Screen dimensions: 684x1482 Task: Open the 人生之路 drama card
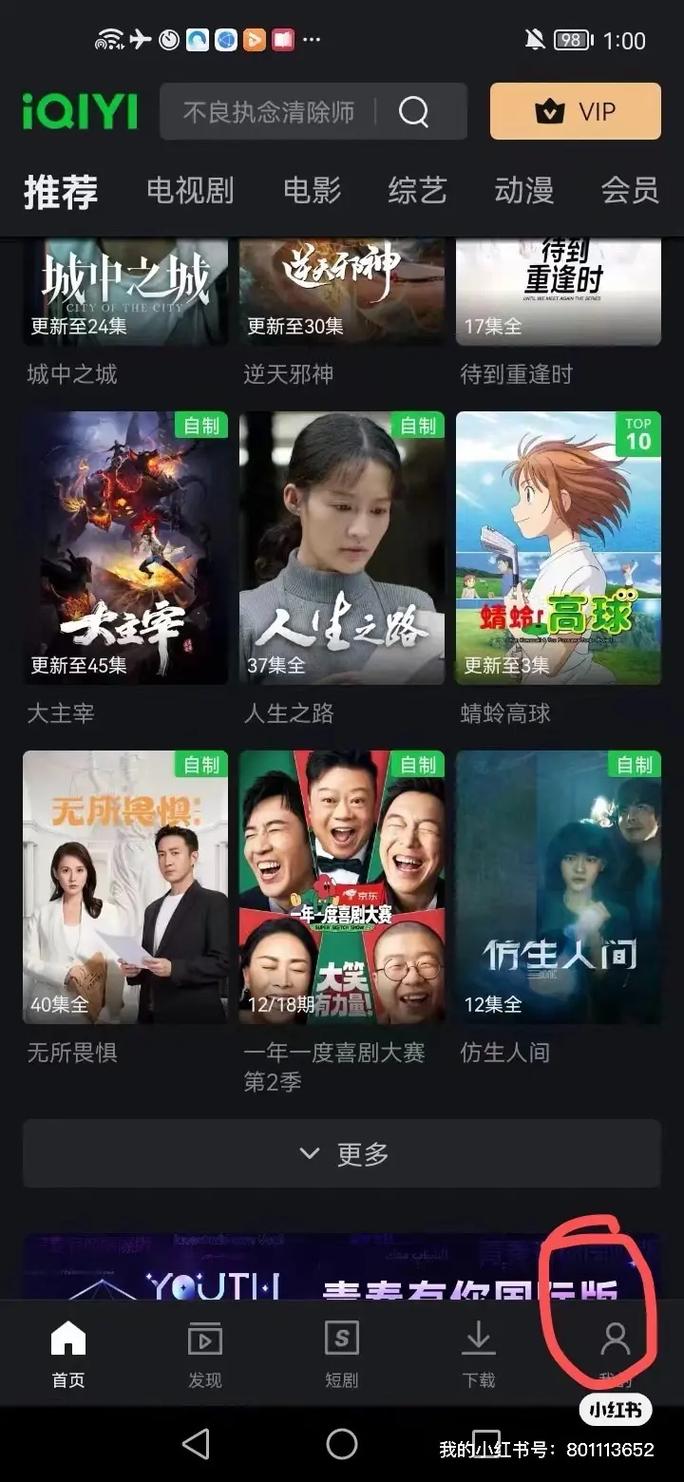[x=342, y=548]
